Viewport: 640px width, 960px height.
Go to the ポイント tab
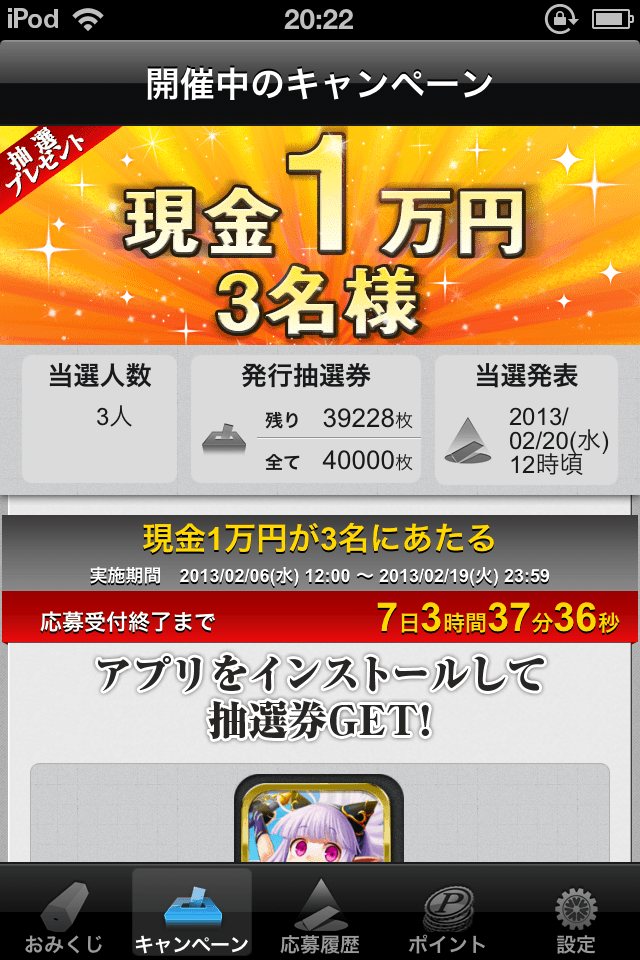[447, 915]
